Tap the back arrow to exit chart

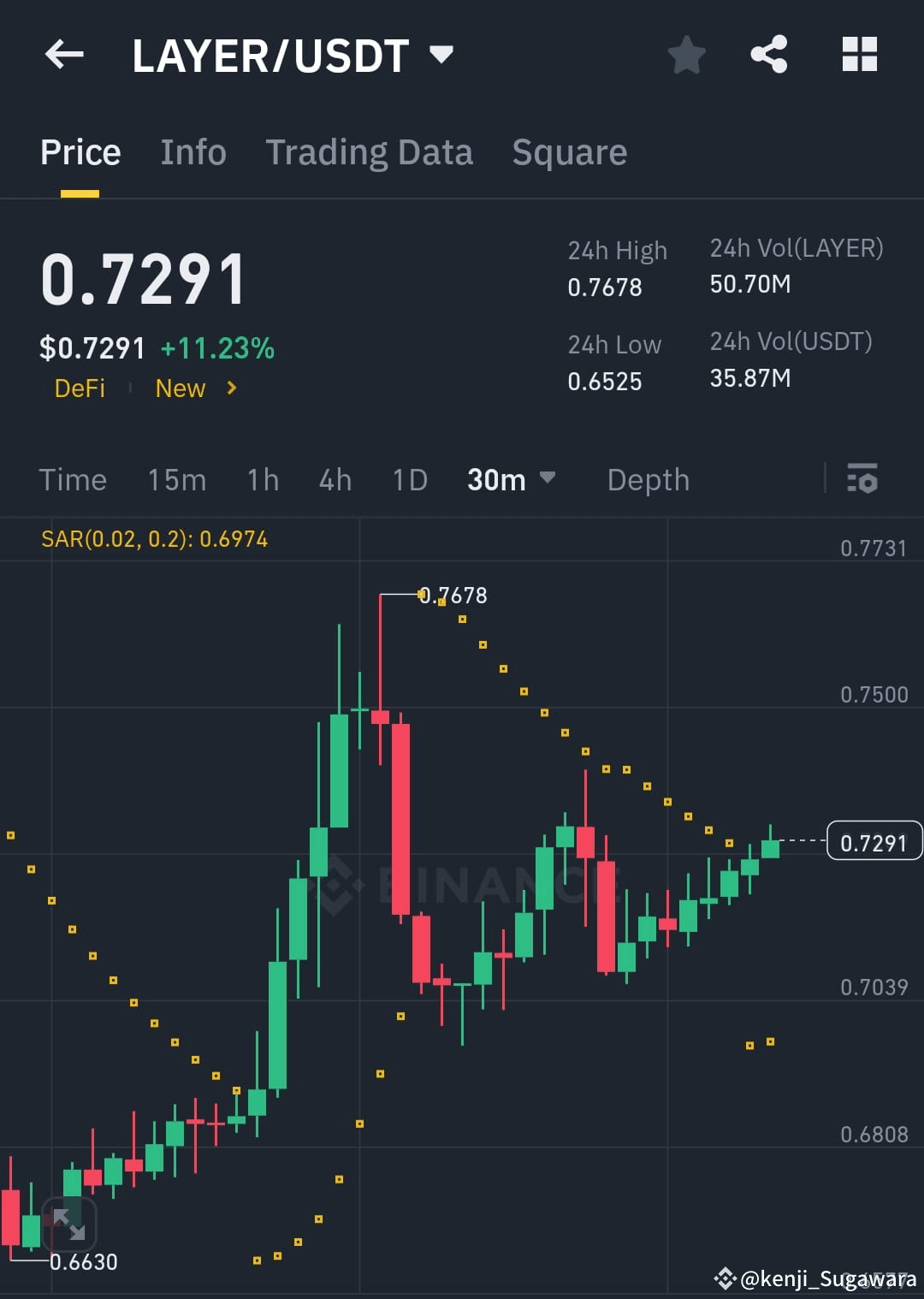click(64, 55)
